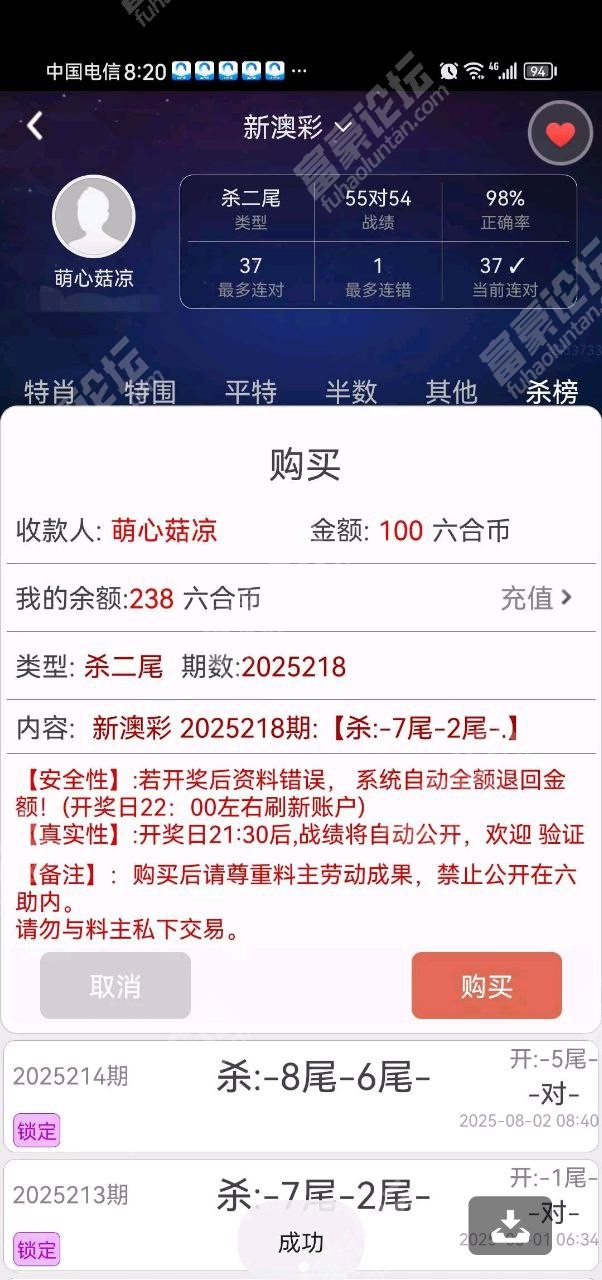Select the 杀榜 tab

tap(552, 391)
